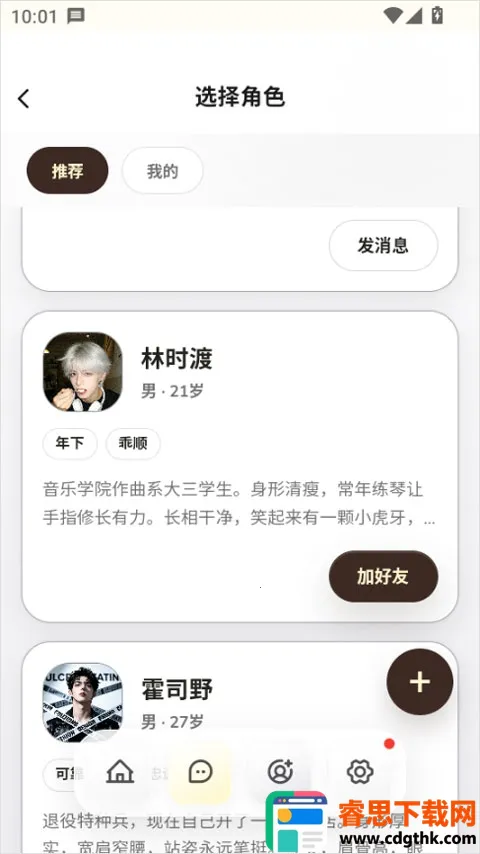The image size is (480, 854).
Task: Go to the home tab
Action: click(x=120, y=772)
